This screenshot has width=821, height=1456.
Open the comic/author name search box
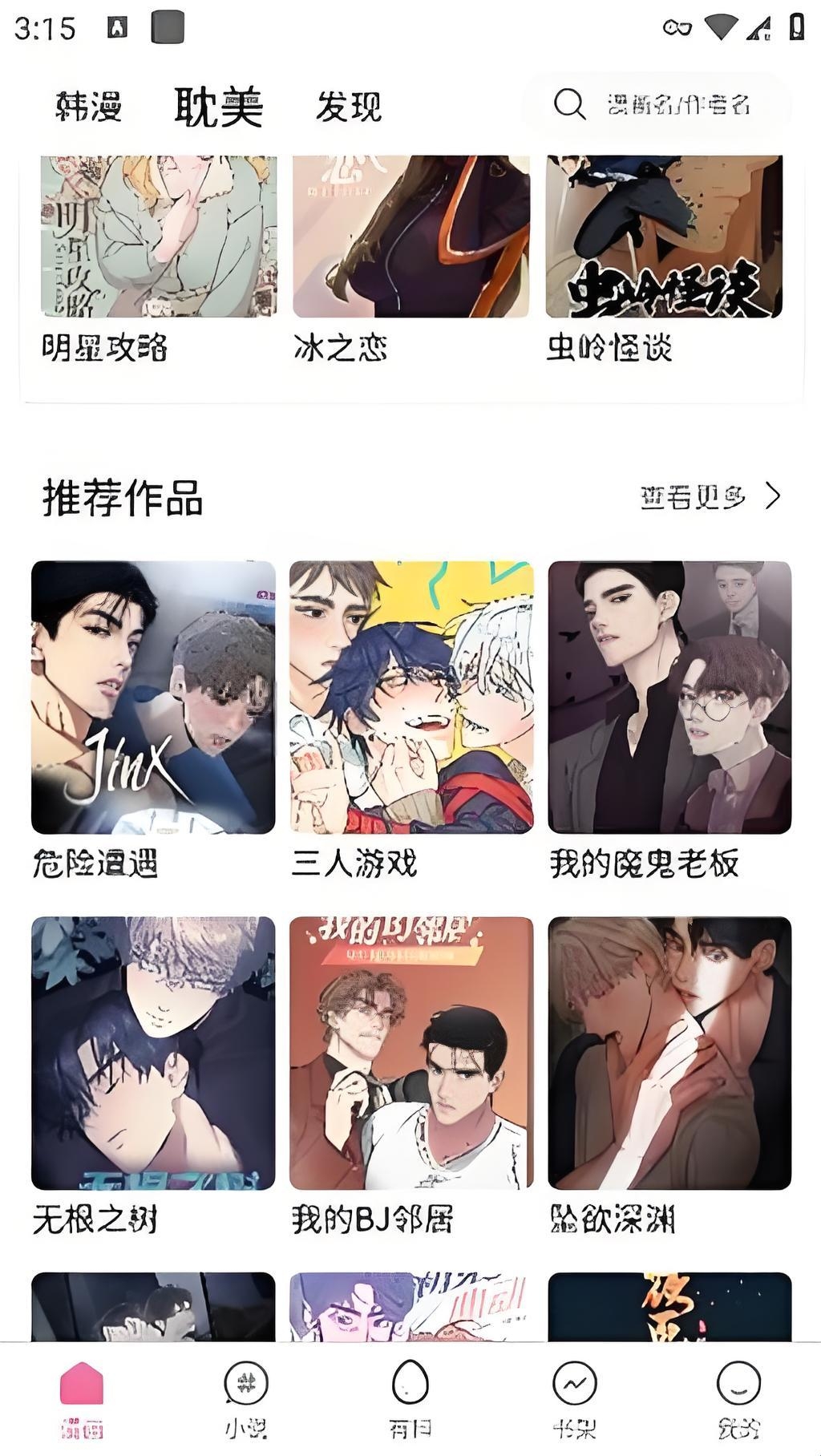pyautogui.click(x=657, y=104)
